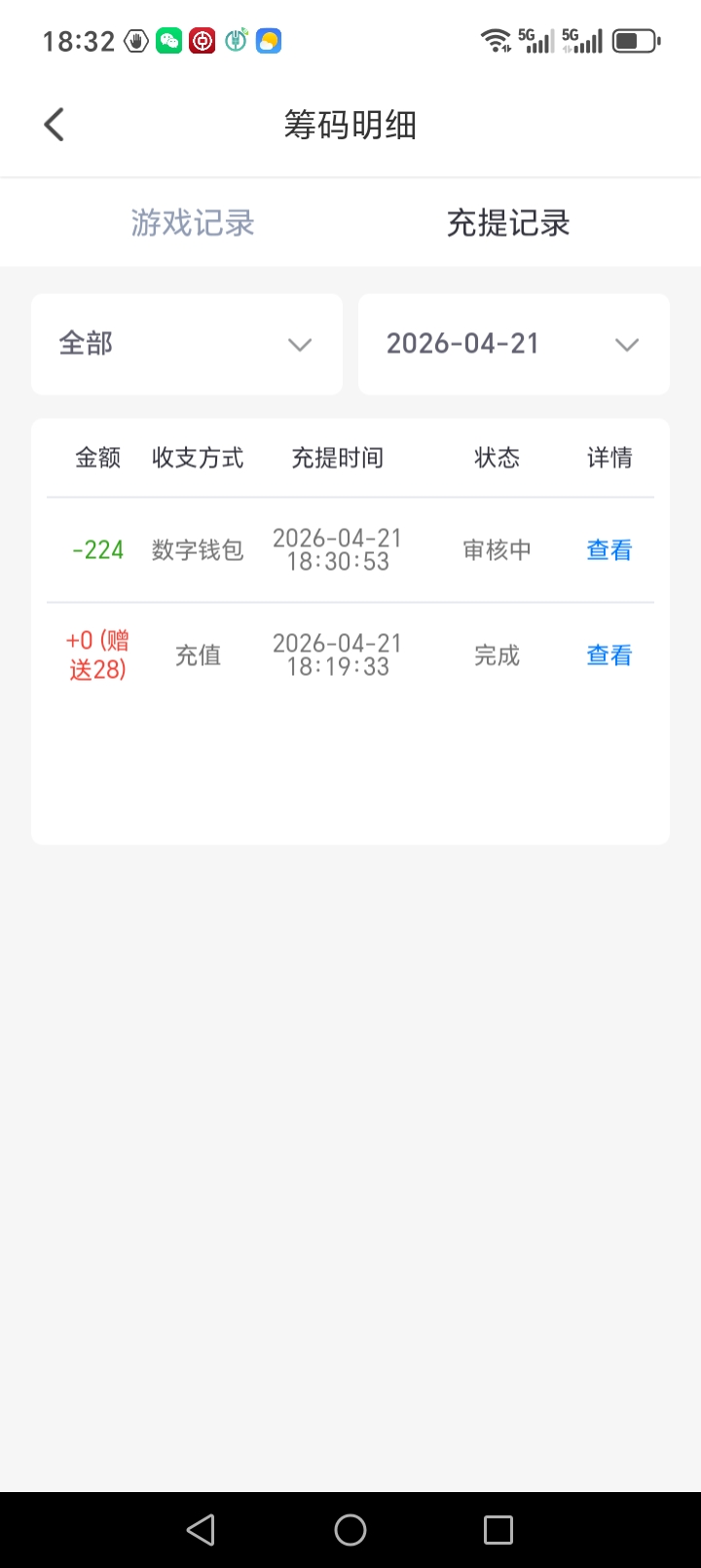Open the 2026-04-21 date picker dropdown

pos(513,344)
